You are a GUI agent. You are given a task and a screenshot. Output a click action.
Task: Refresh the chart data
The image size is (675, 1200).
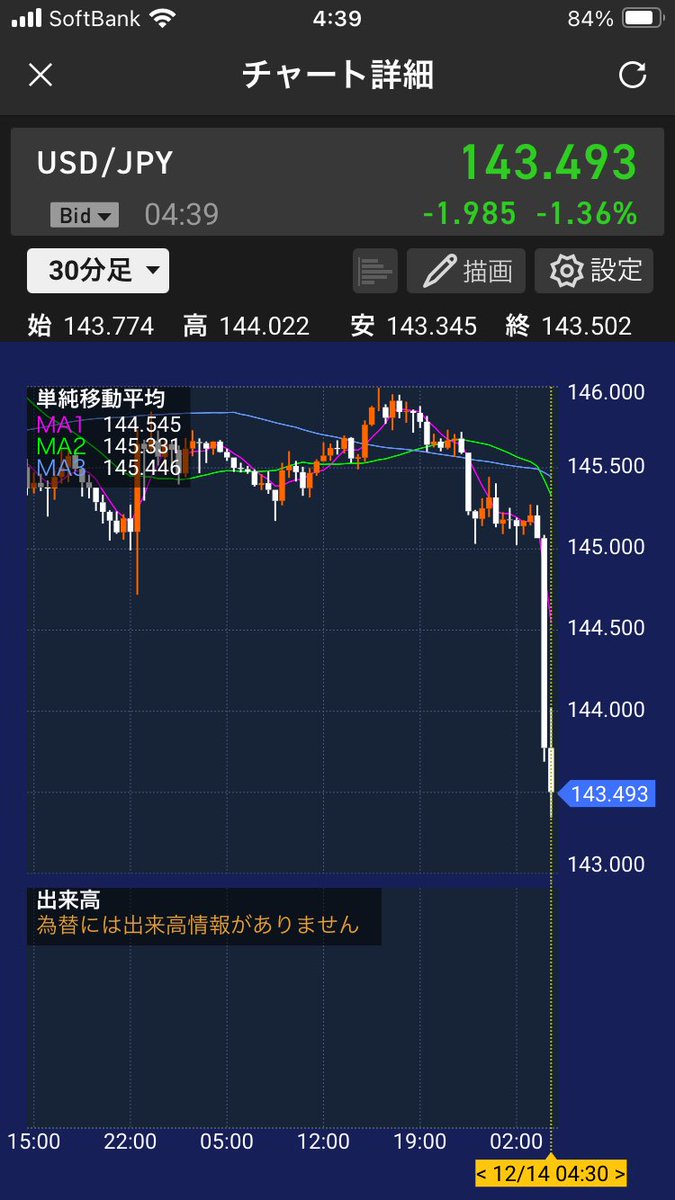pyautogui.click(x=632, y=75)
